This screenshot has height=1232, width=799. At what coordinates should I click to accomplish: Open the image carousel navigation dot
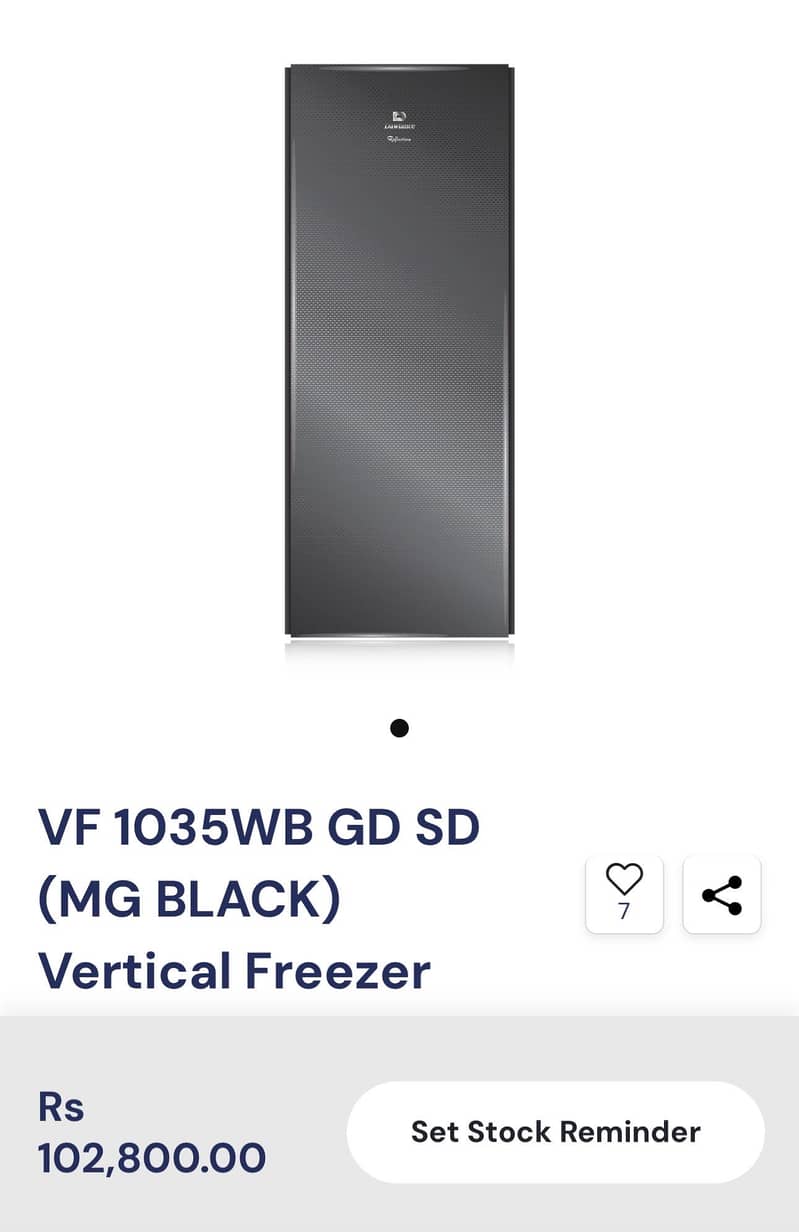[x=399, y=728]
